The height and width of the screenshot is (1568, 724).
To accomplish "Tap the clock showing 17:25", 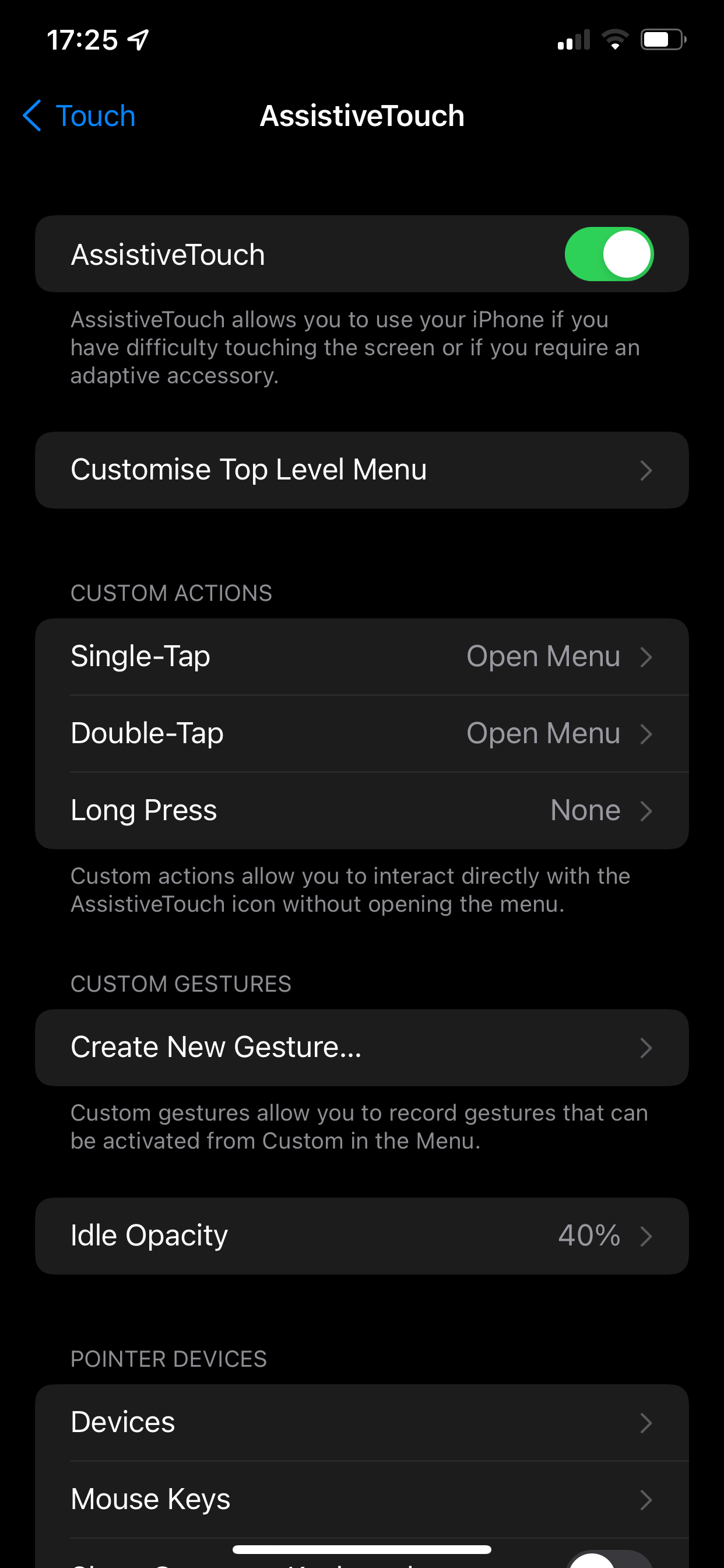I will tap(83, 39).
